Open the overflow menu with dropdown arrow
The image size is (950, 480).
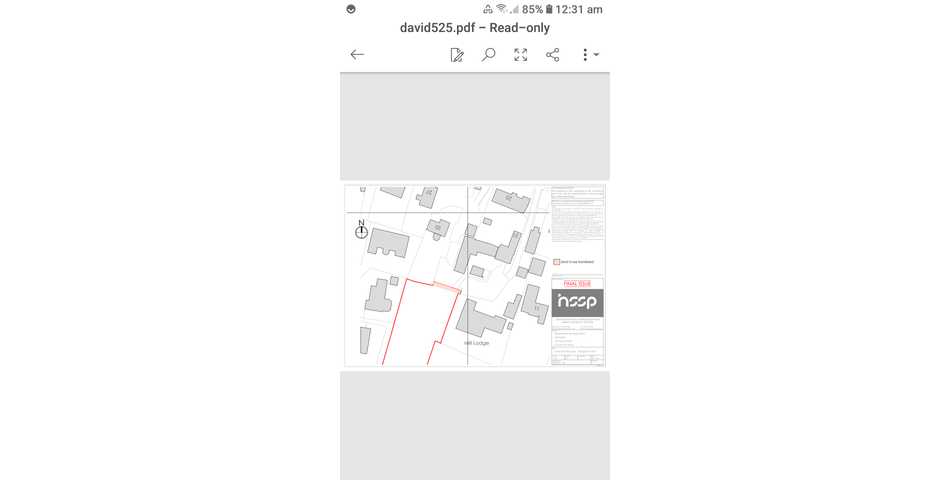click(589, 55)
